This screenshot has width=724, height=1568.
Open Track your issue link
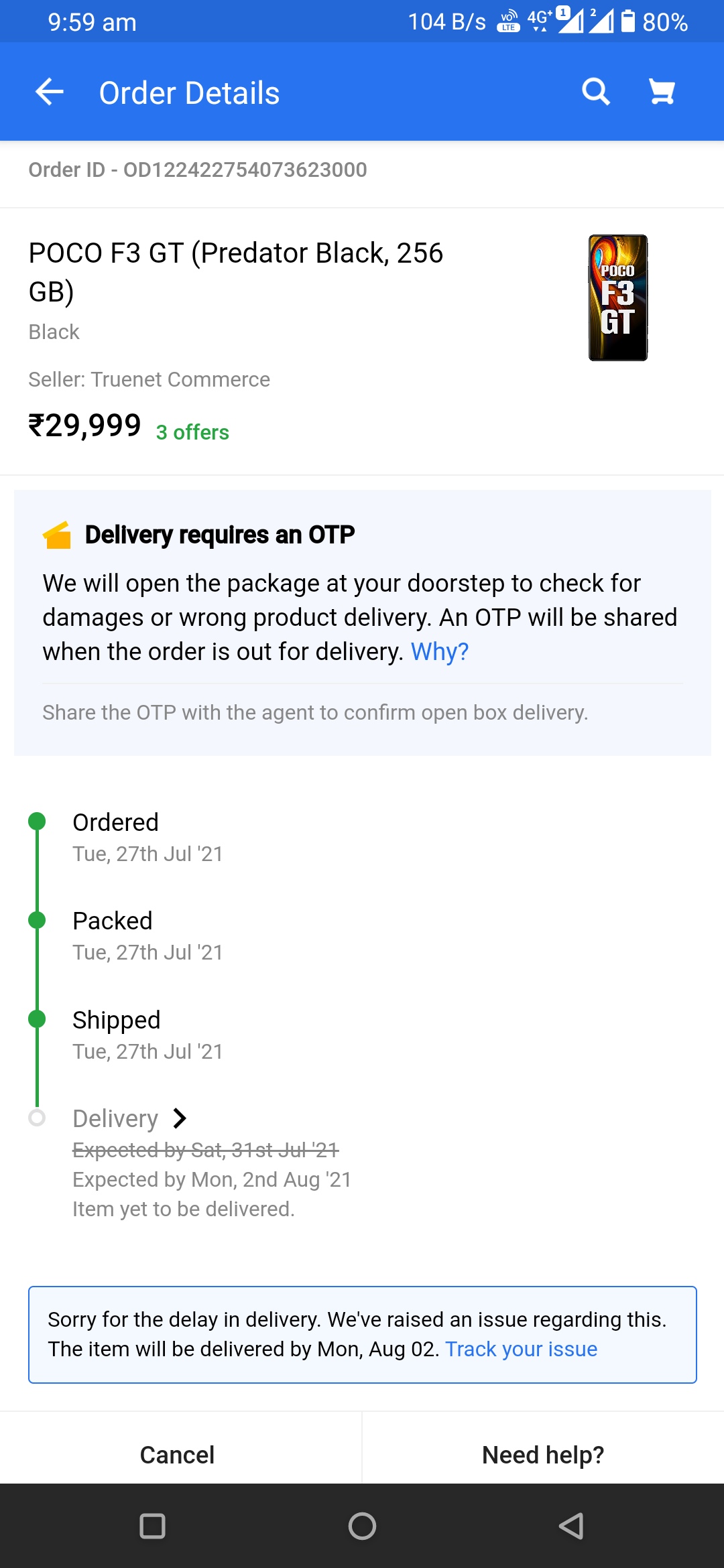pos(521,1349)
